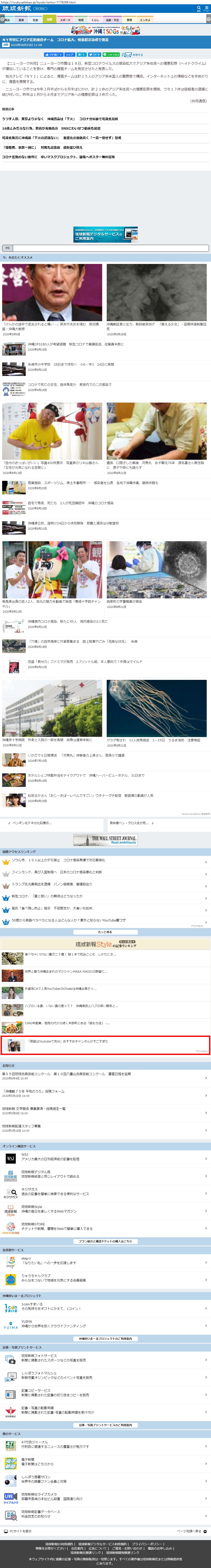
Task: Tap the もっと見る button
Action: [x=105, y=932]
